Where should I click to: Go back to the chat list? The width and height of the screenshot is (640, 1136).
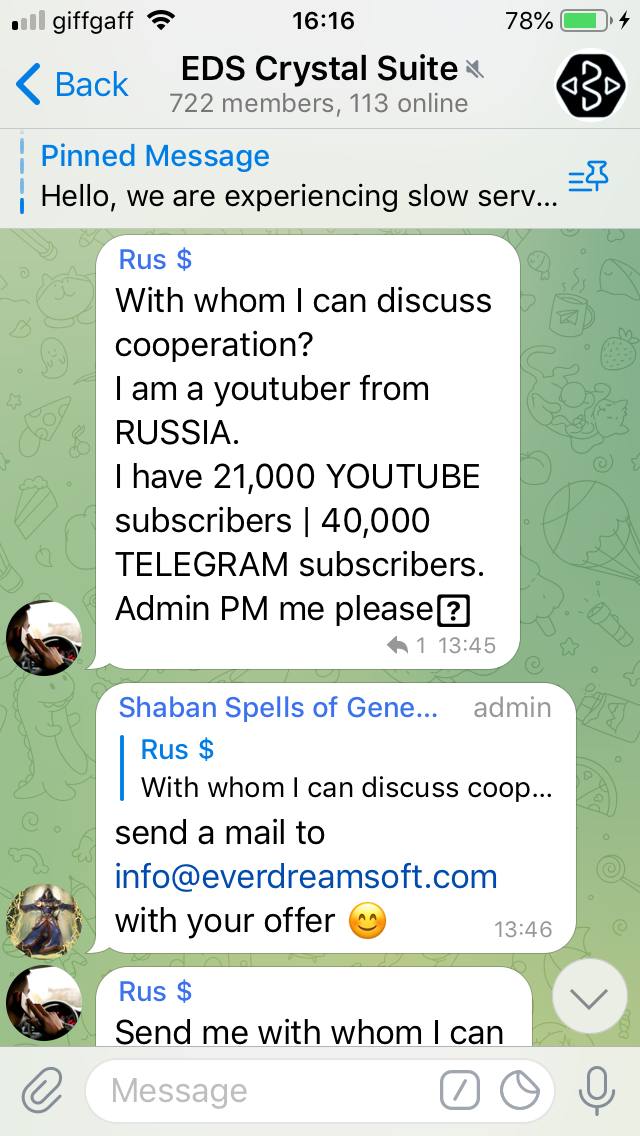[71, 85]
